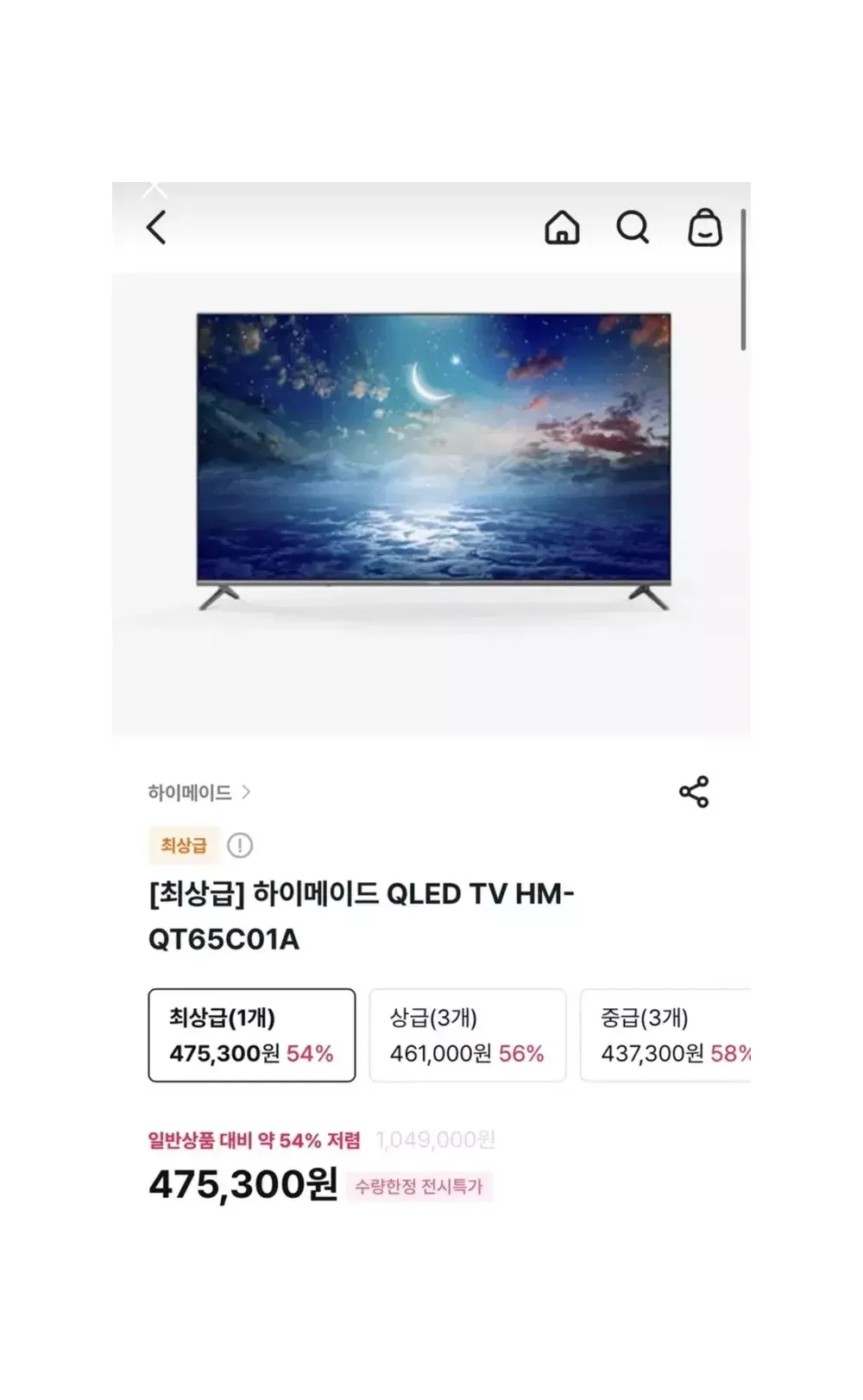The height and width of the screenshot is (1400, 863).
Task: Choose the 상급(3개) 461,000원 option
Action: point(468,1035)
